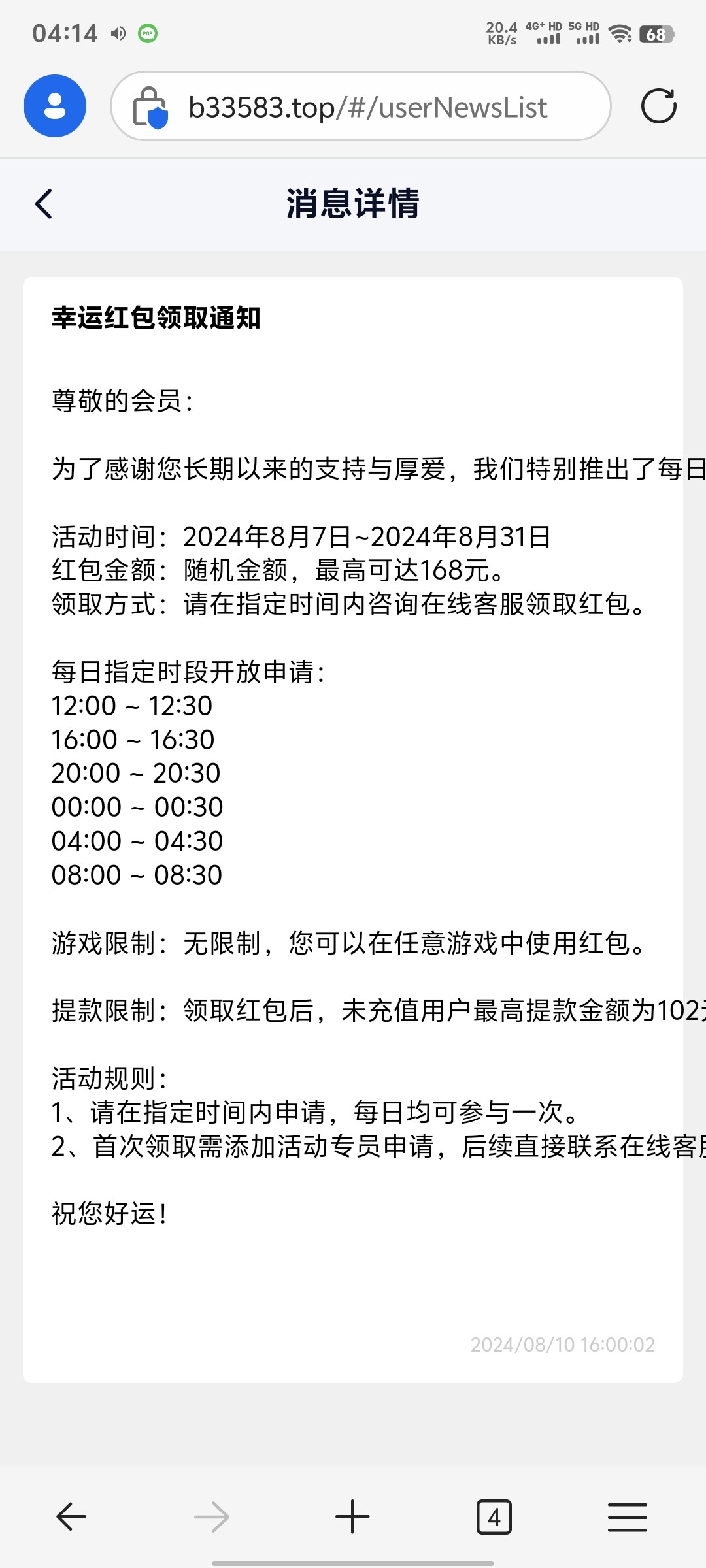Viewport: 706px width, 1568px height.
Task: Tap the site security lock icon
Action: 150,107
